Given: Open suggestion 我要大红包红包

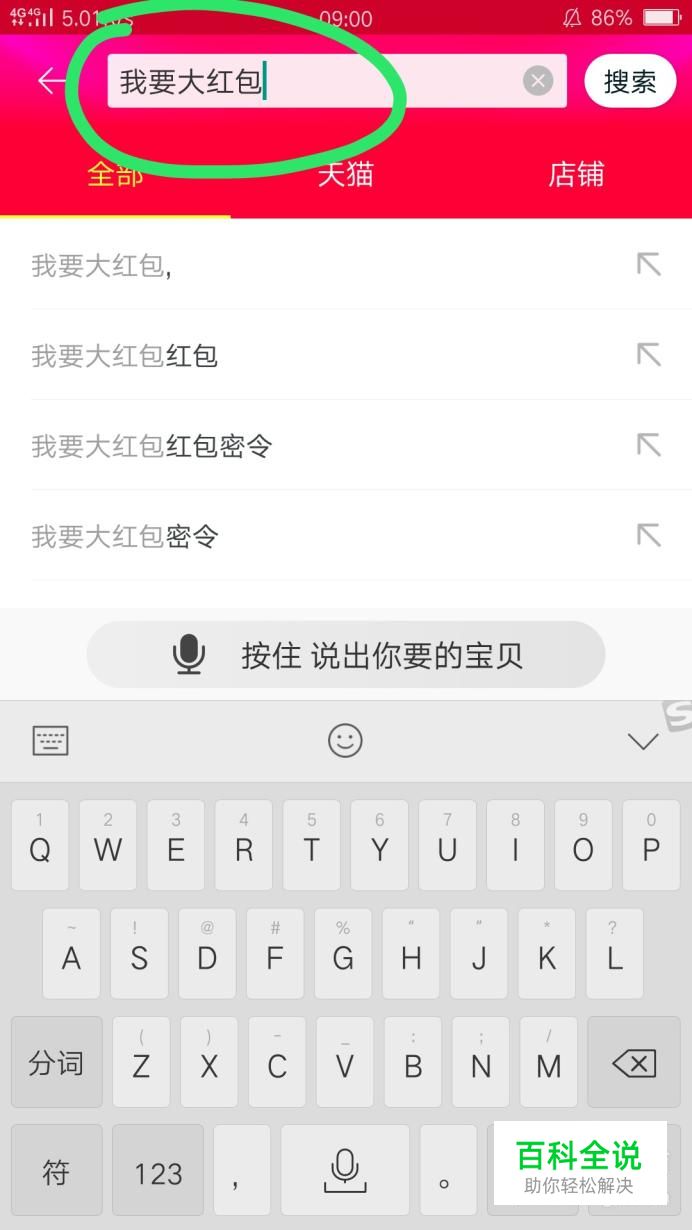Looking at the screenshot, I should pyautogui.click(x=346, y=355).
